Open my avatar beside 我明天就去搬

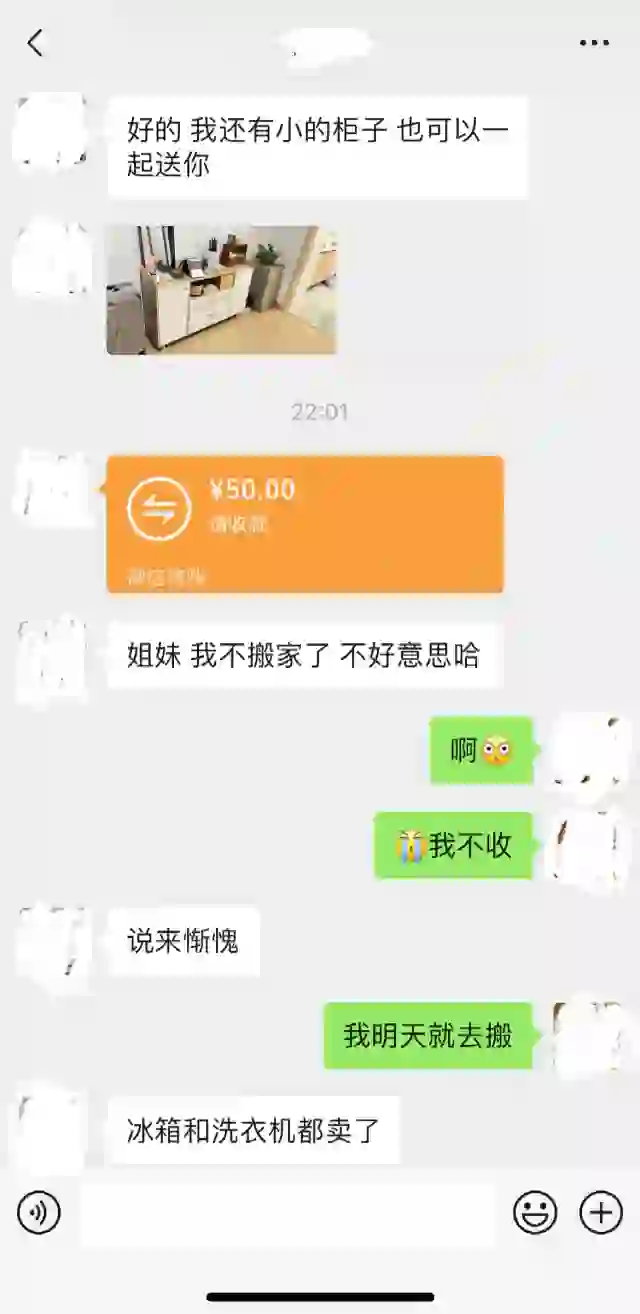pos(588,1036)
